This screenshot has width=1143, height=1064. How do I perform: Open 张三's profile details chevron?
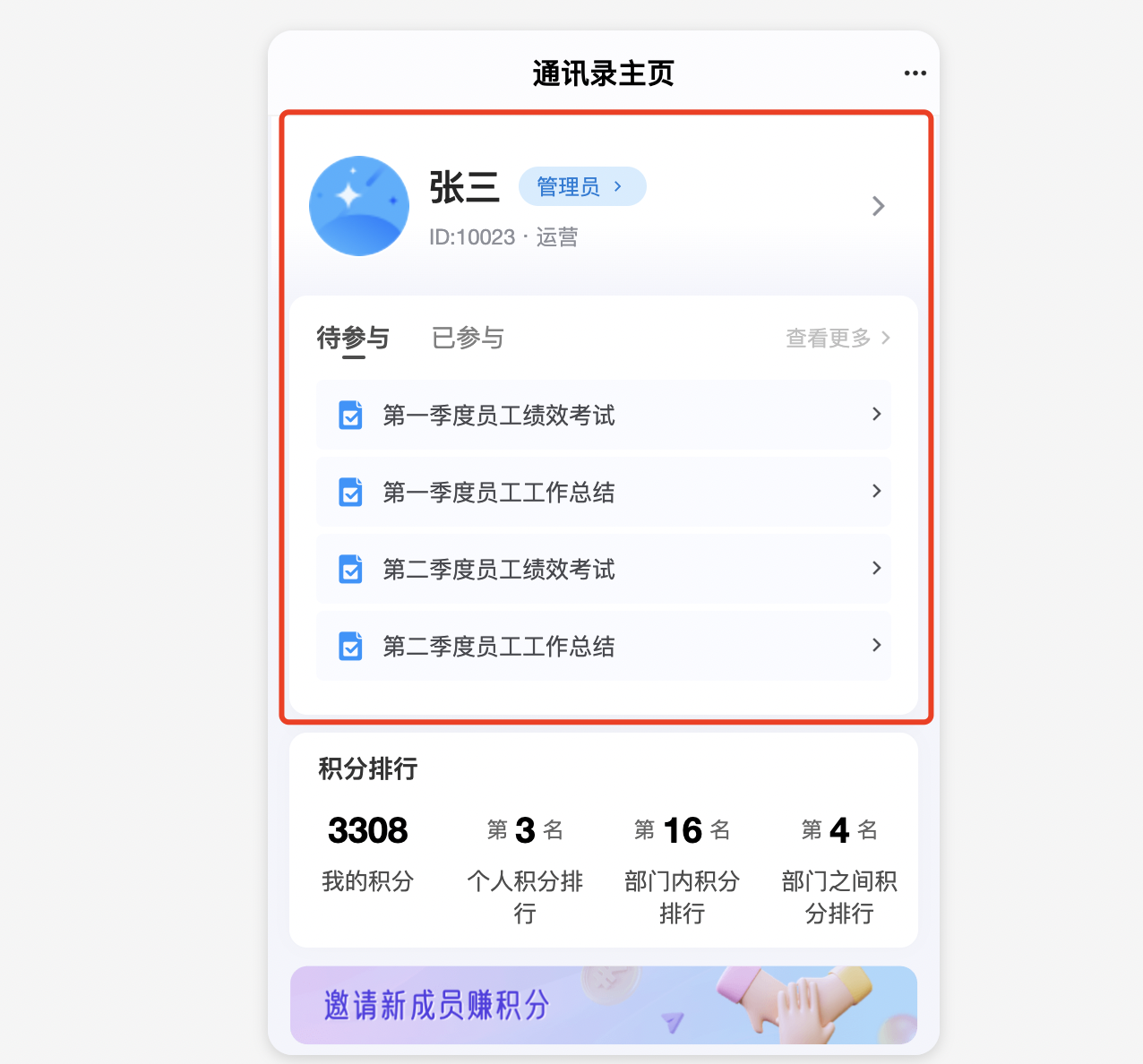(878, 206)
